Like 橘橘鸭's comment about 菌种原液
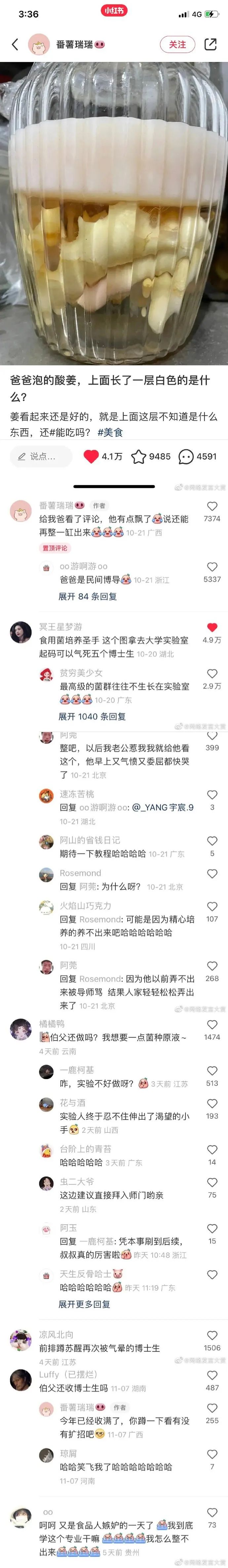The width and height of the screenshot is (228, 1568). pos(212,1025)
